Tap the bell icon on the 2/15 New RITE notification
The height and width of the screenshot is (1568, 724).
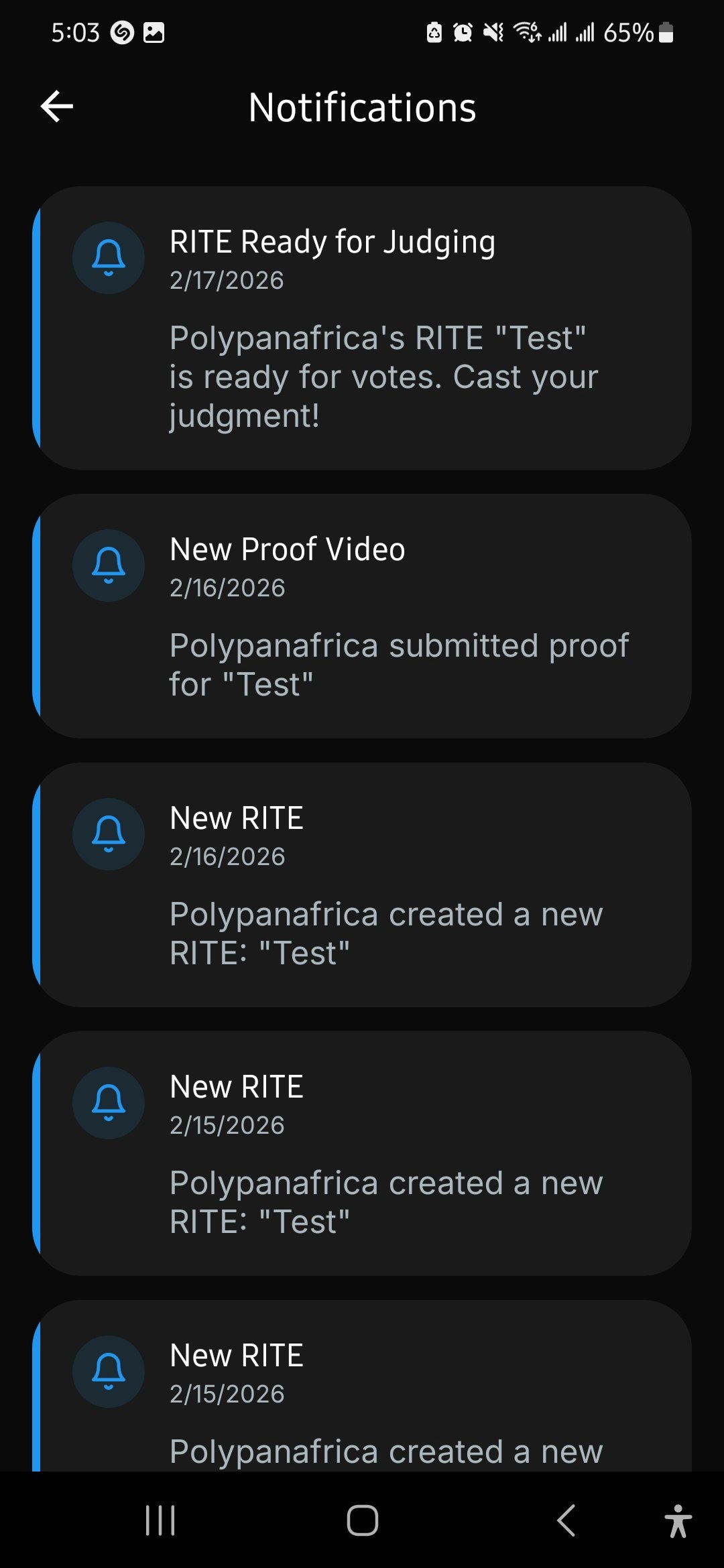109,1104
